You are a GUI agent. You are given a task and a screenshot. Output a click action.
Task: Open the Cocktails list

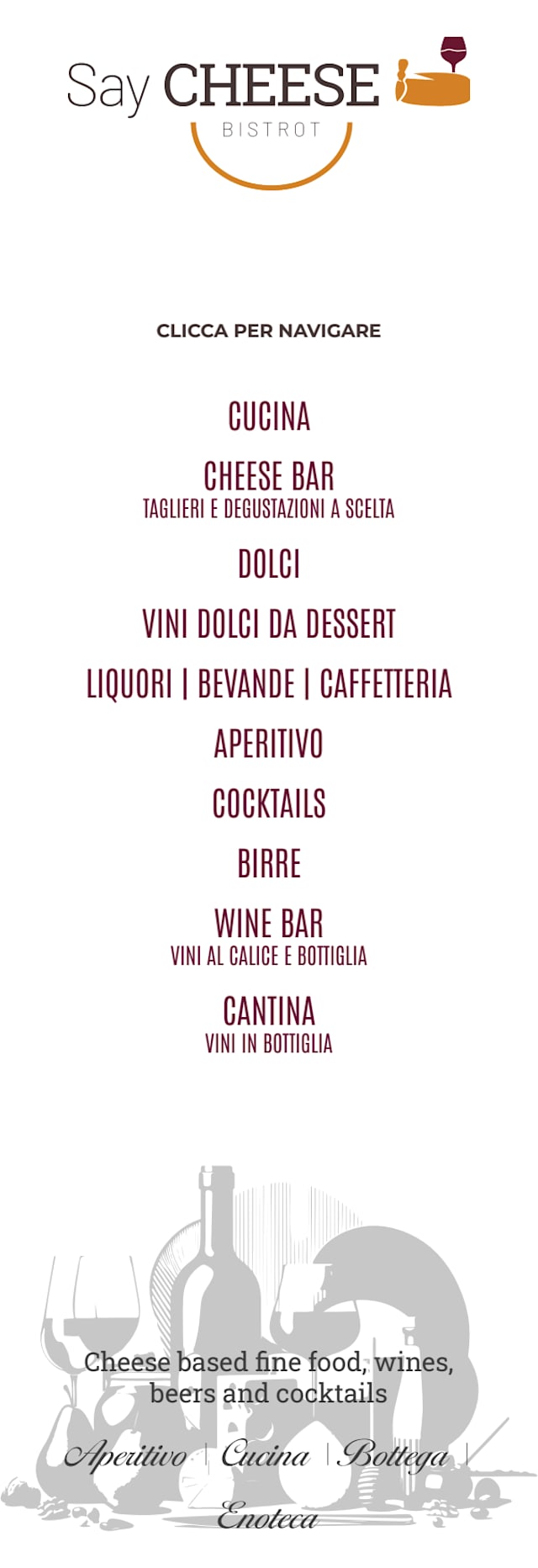[269, 803]
